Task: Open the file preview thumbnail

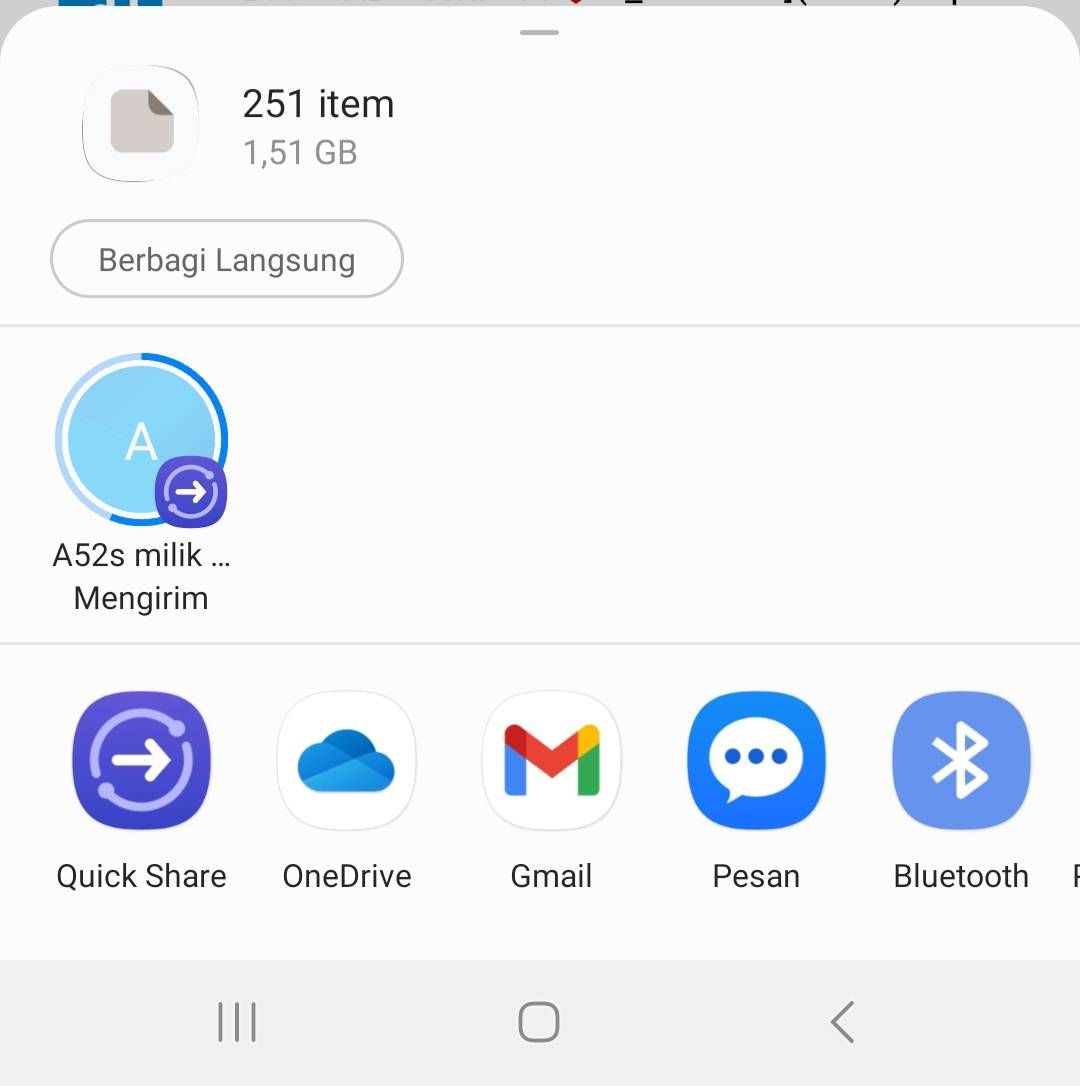Action: point(140,122)
